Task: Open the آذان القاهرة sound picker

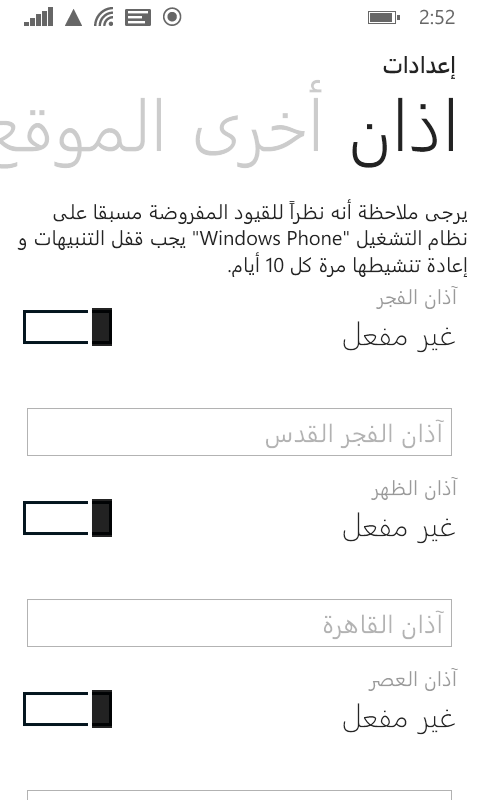Action: pyautogui.click(x=239, y=623)
